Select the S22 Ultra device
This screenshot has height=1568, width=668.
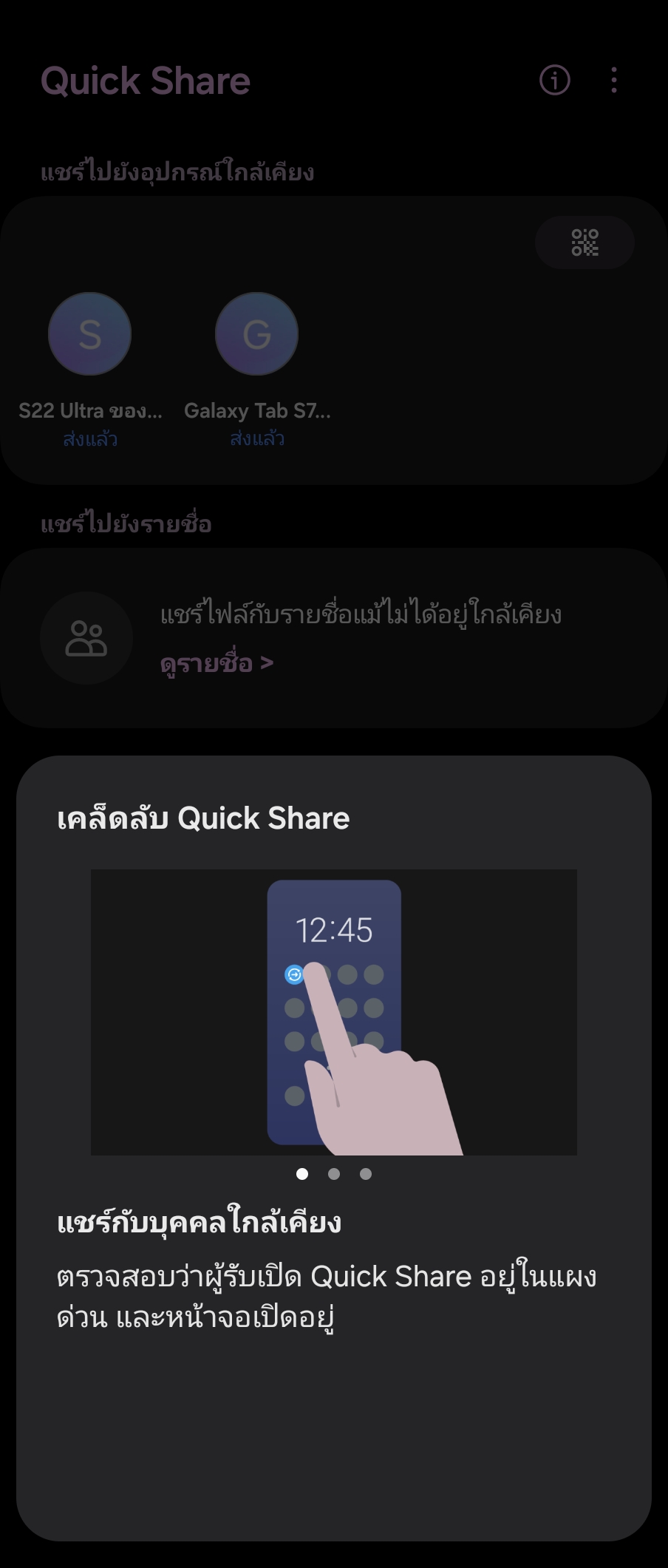click(90, 334)
